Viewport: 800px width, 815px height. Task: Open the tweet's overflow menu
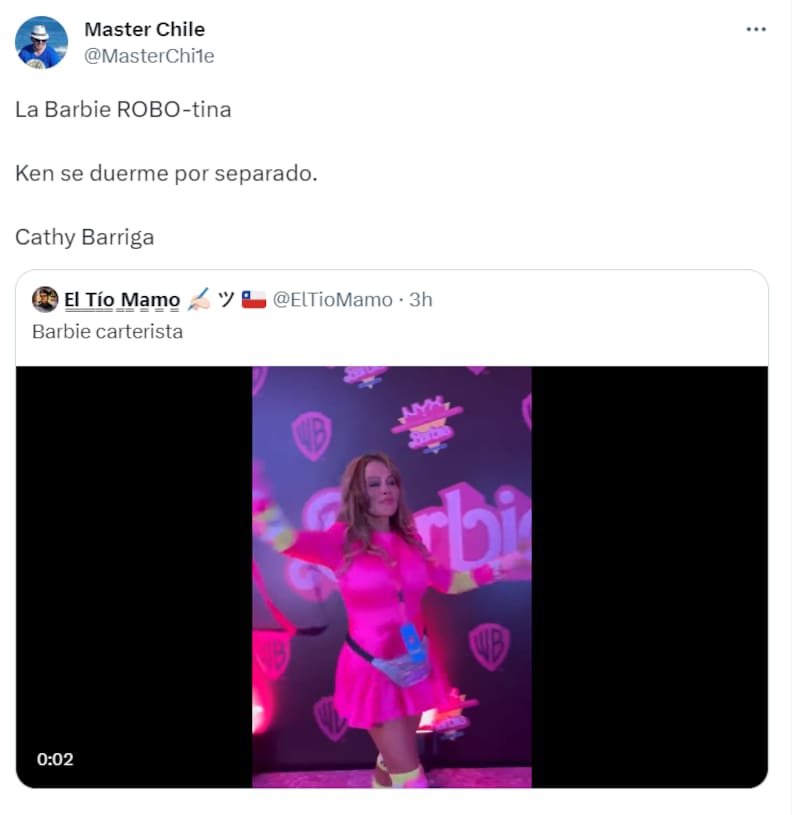click(x=756, y=29)
